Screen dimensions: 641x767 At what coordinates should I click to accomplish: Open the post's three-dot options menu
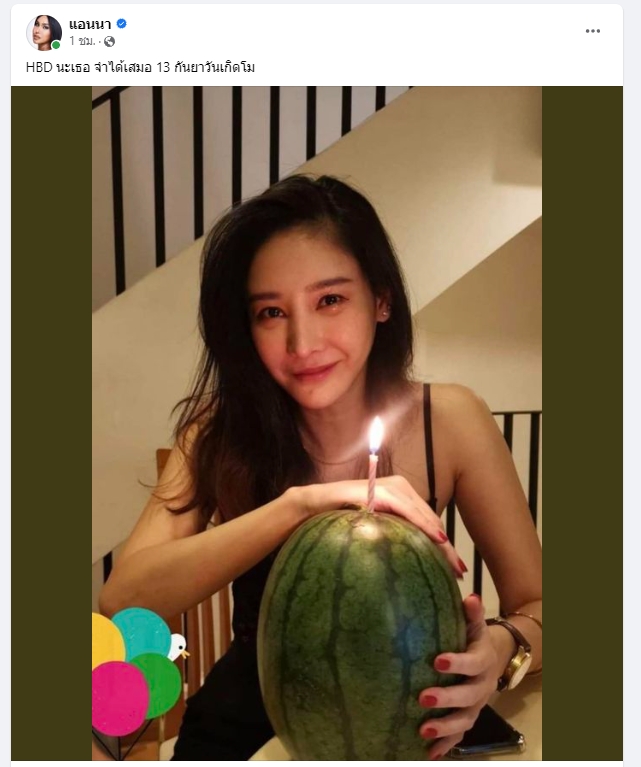[593, 31]
